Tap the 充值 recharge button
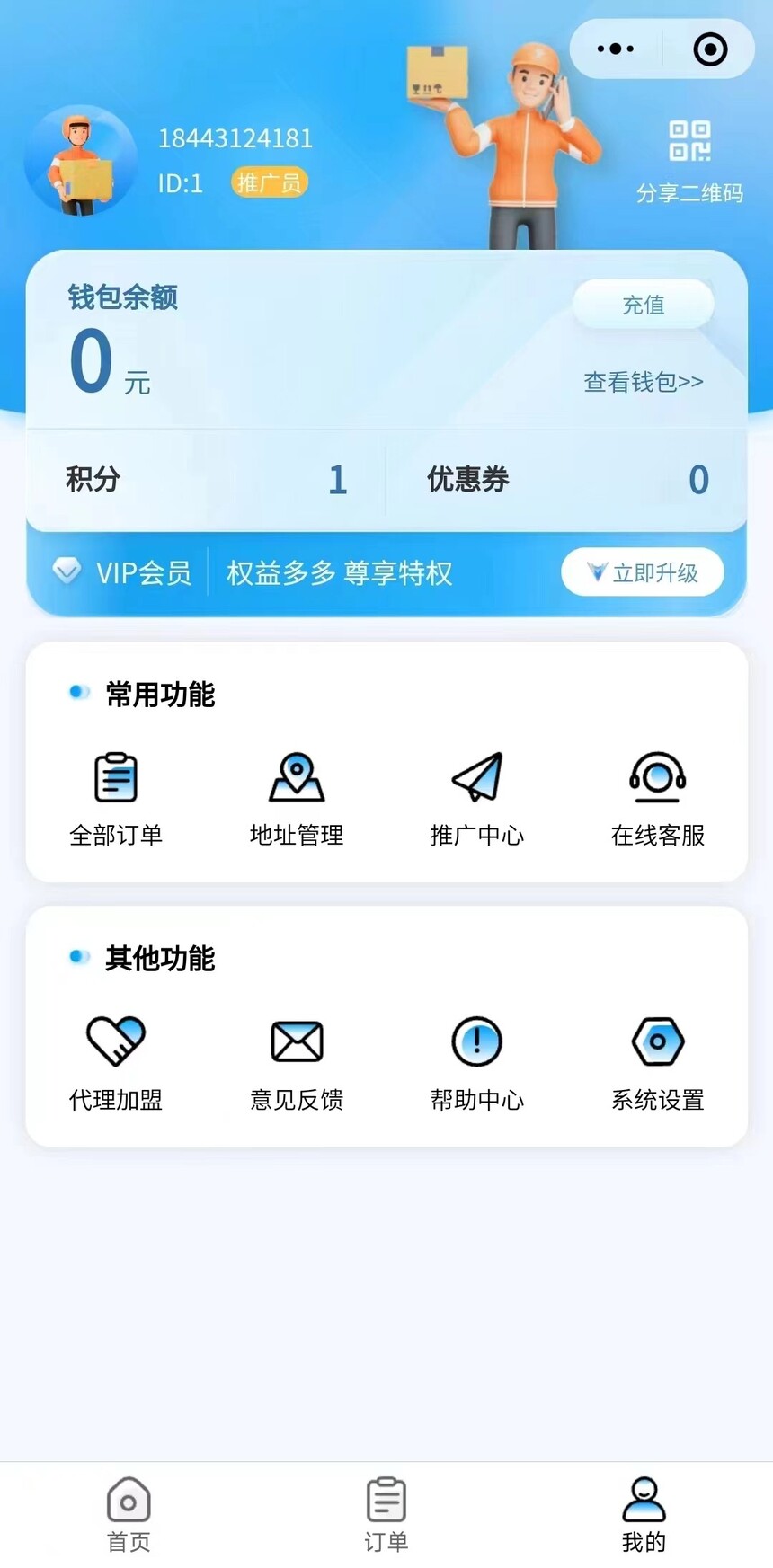The image size is (773, 1568). (644, 306)
